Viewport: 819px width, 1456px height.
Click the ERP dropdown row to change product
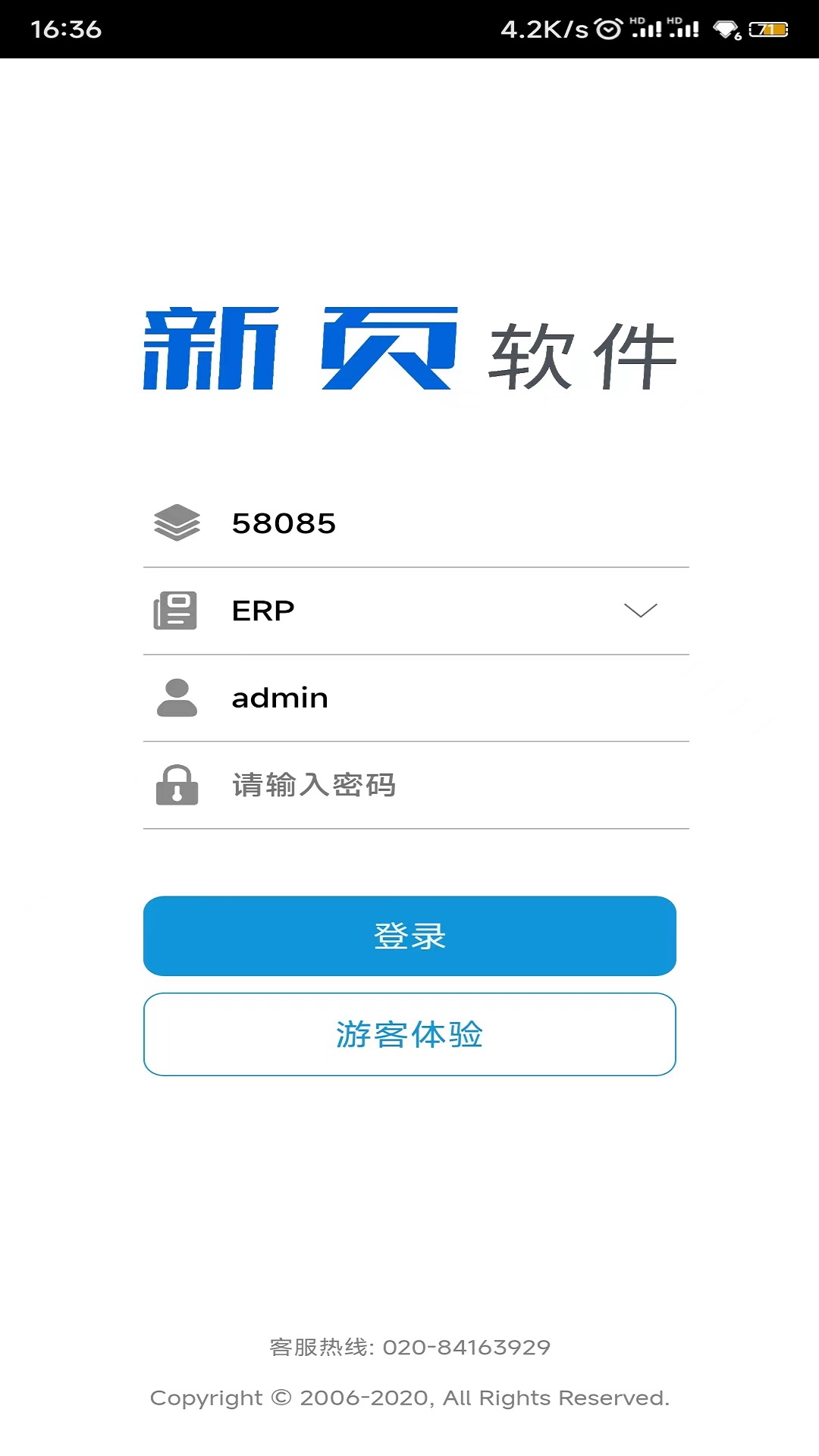coord(417,610)
